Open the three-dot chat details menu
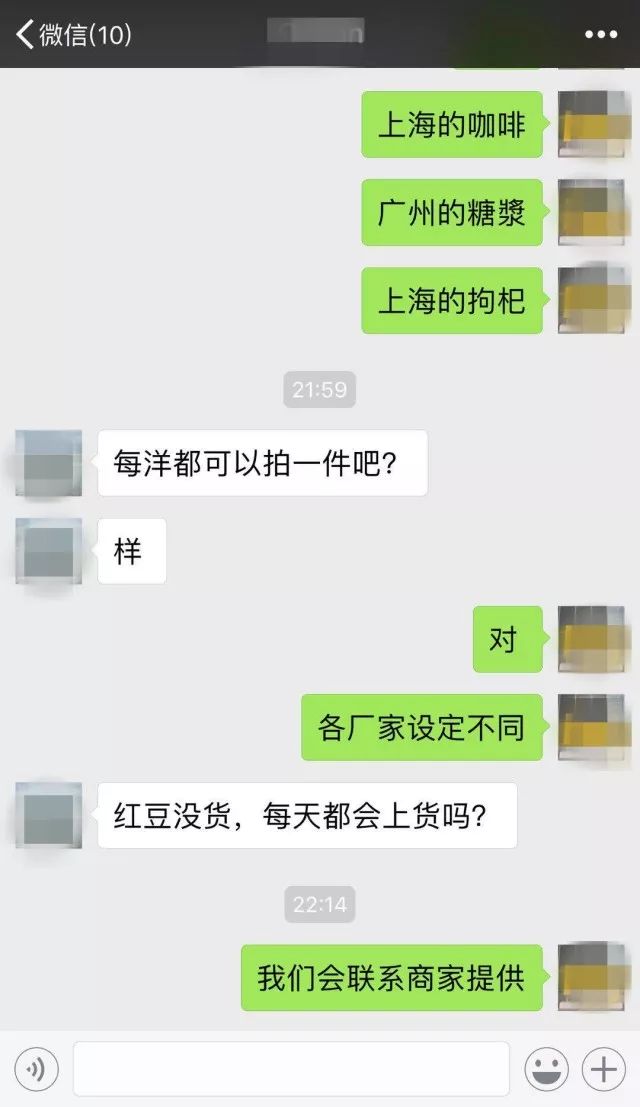640x1107 pixels. tap(600, 35)
